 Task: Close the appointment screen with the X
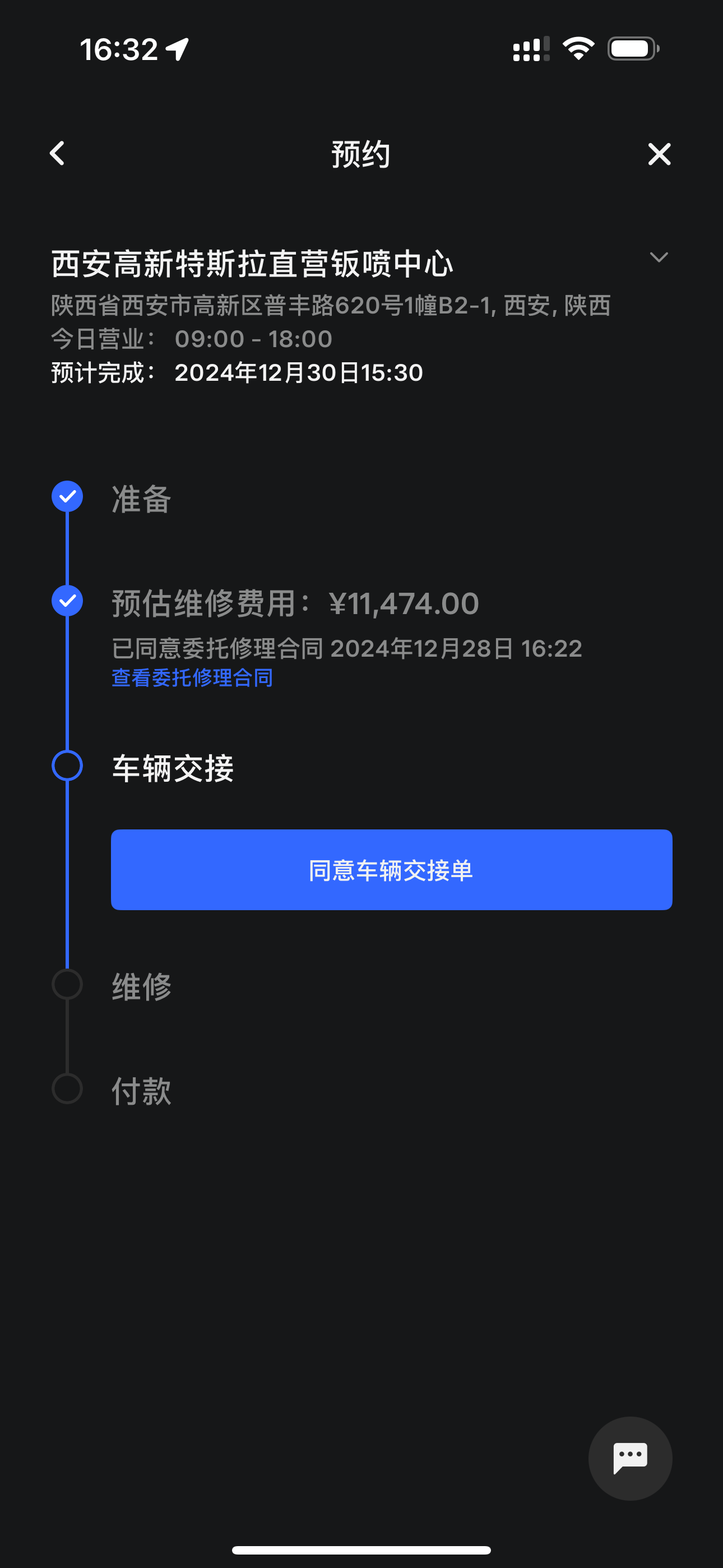(x=659, y=154)
